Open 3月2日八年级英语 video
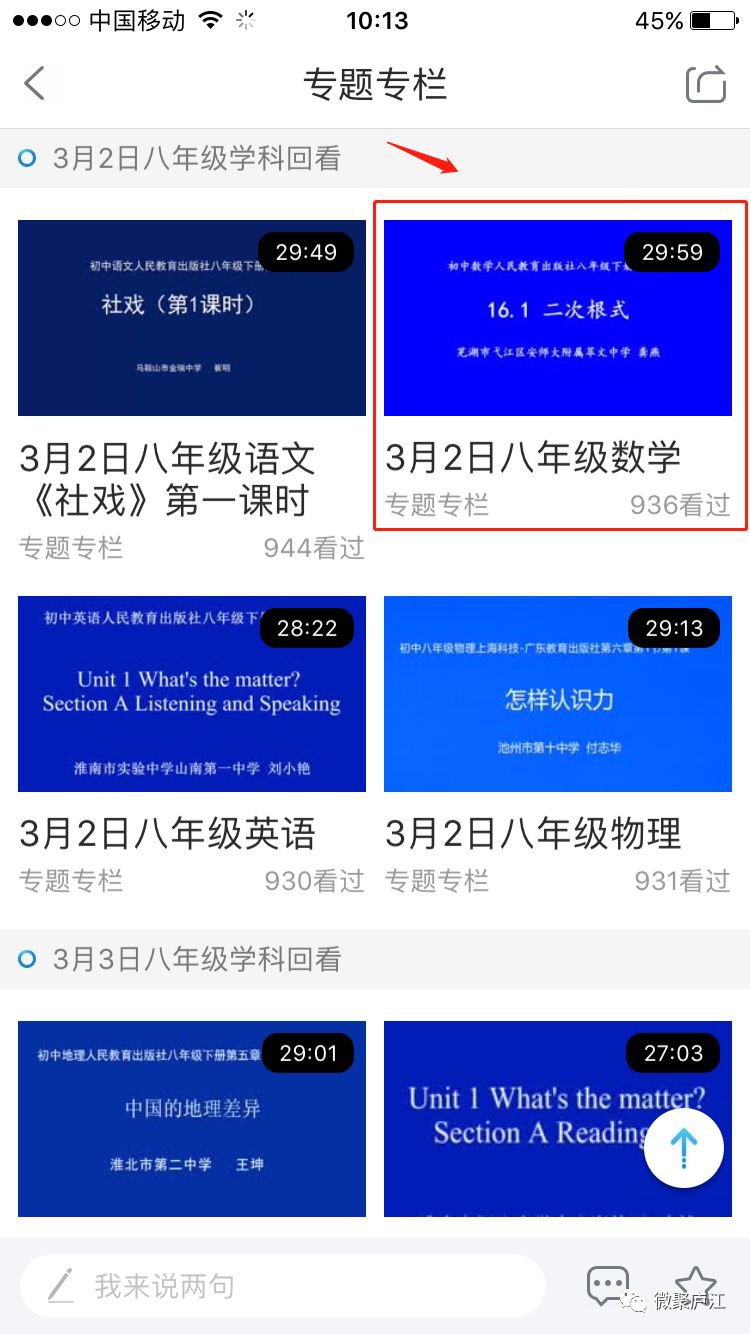This screenshot has width=750, height=1334. coord(192,694)
